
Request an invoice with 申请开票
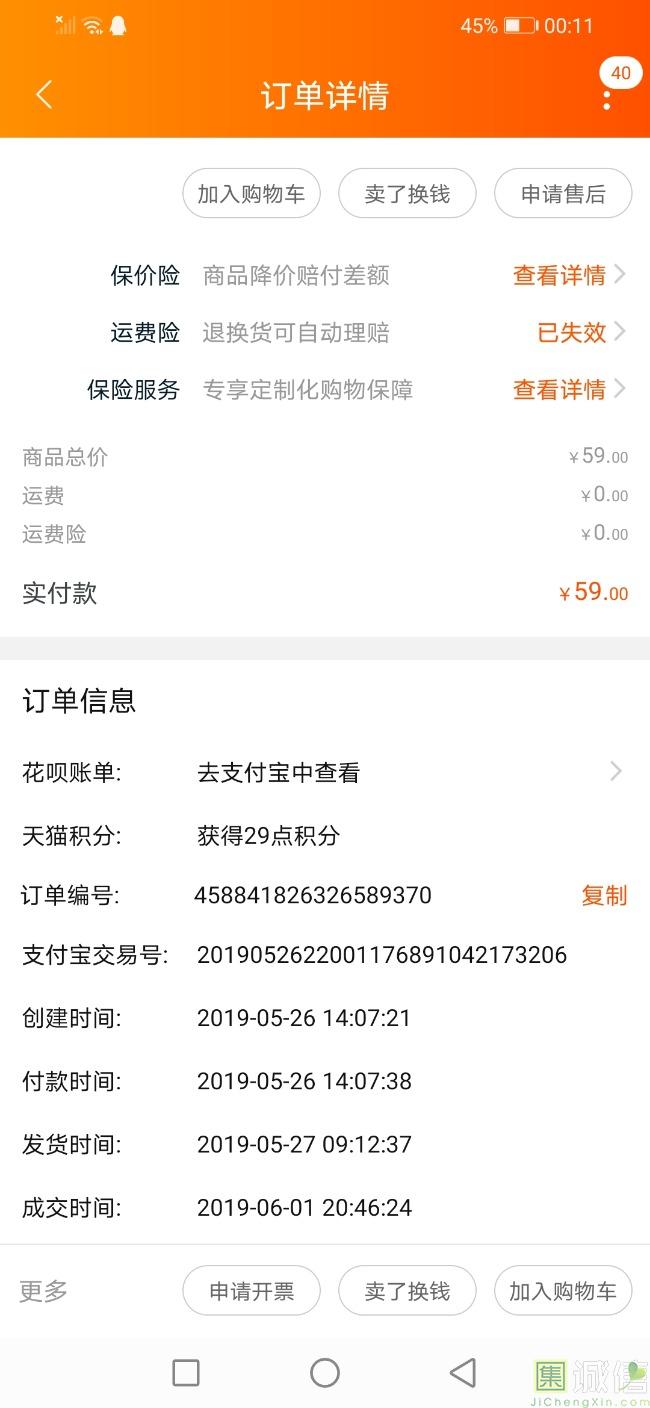point(251,1291)
